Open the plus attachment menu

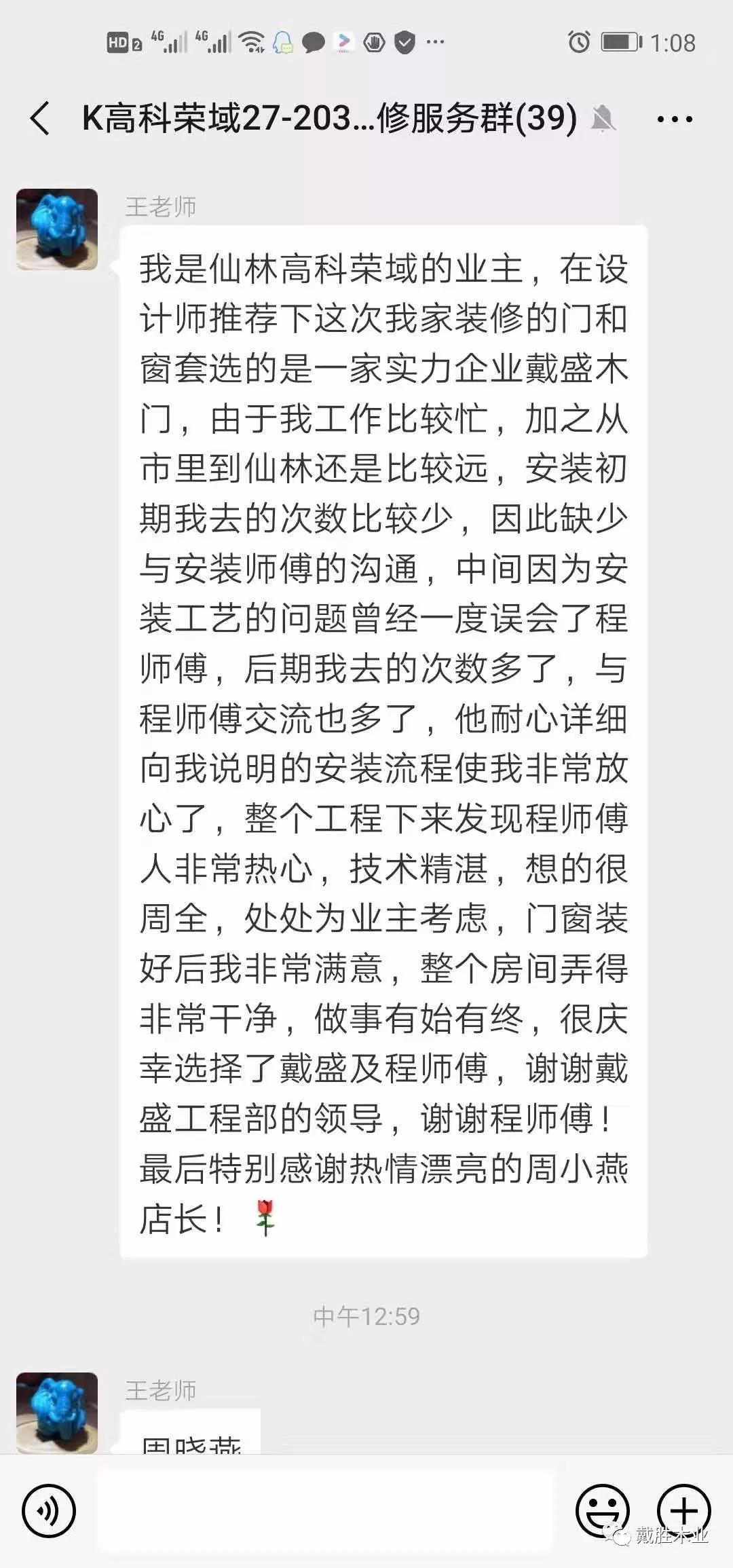coord(683,1510)
